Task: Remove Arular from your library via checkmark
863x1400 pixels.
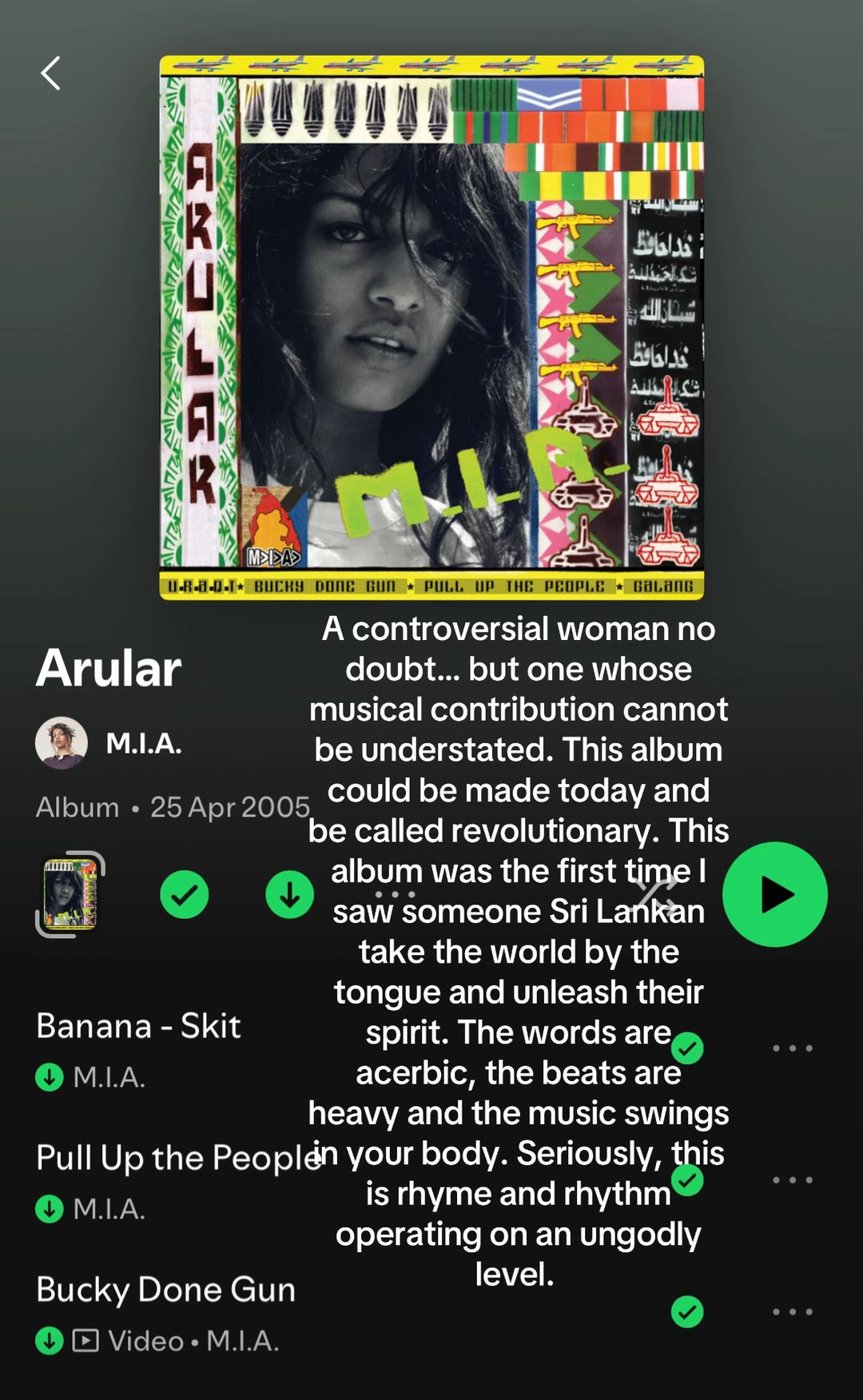Action: pyautogui.click(x=185, y=894)
